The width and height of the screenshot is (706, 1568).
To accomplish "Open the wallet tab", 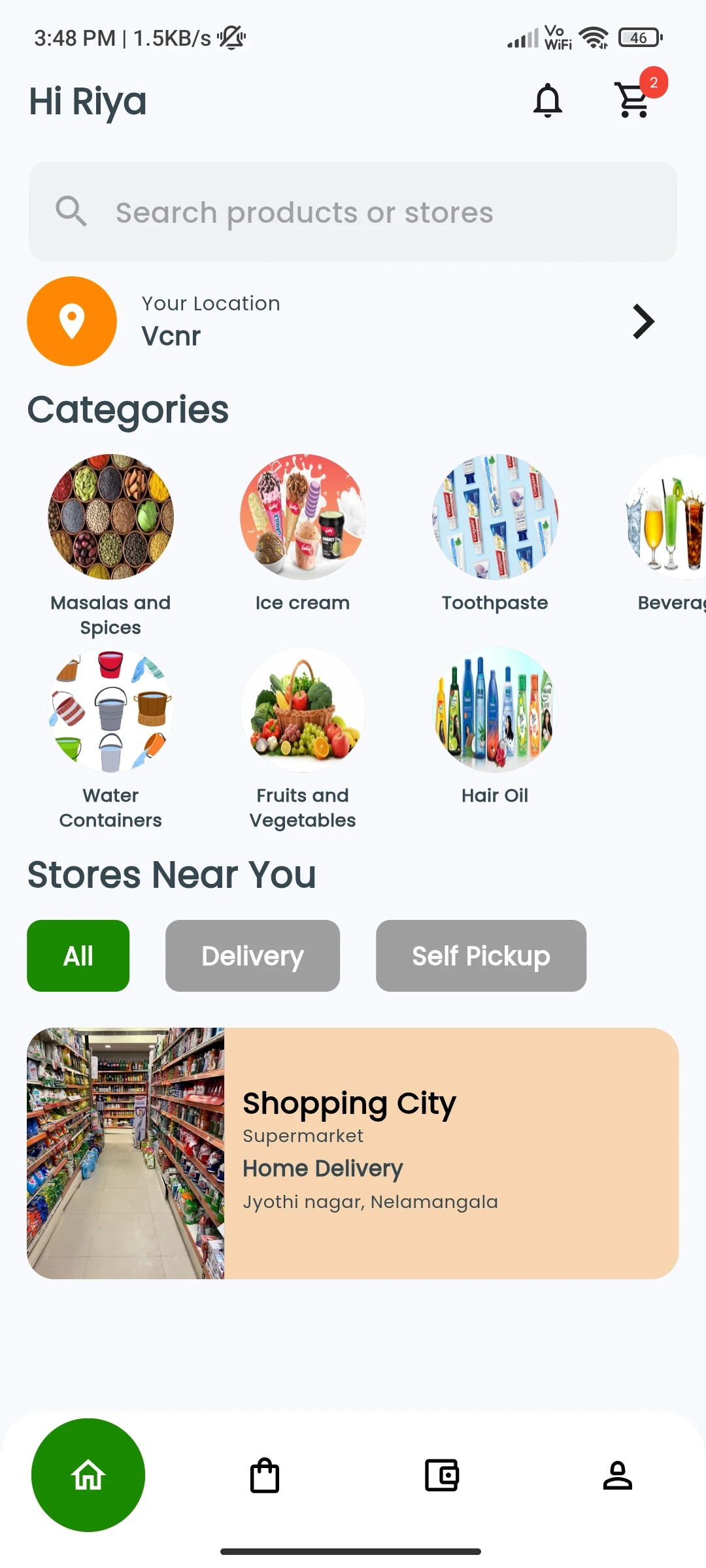I will pyautogui.click(x=442, y=1475).
